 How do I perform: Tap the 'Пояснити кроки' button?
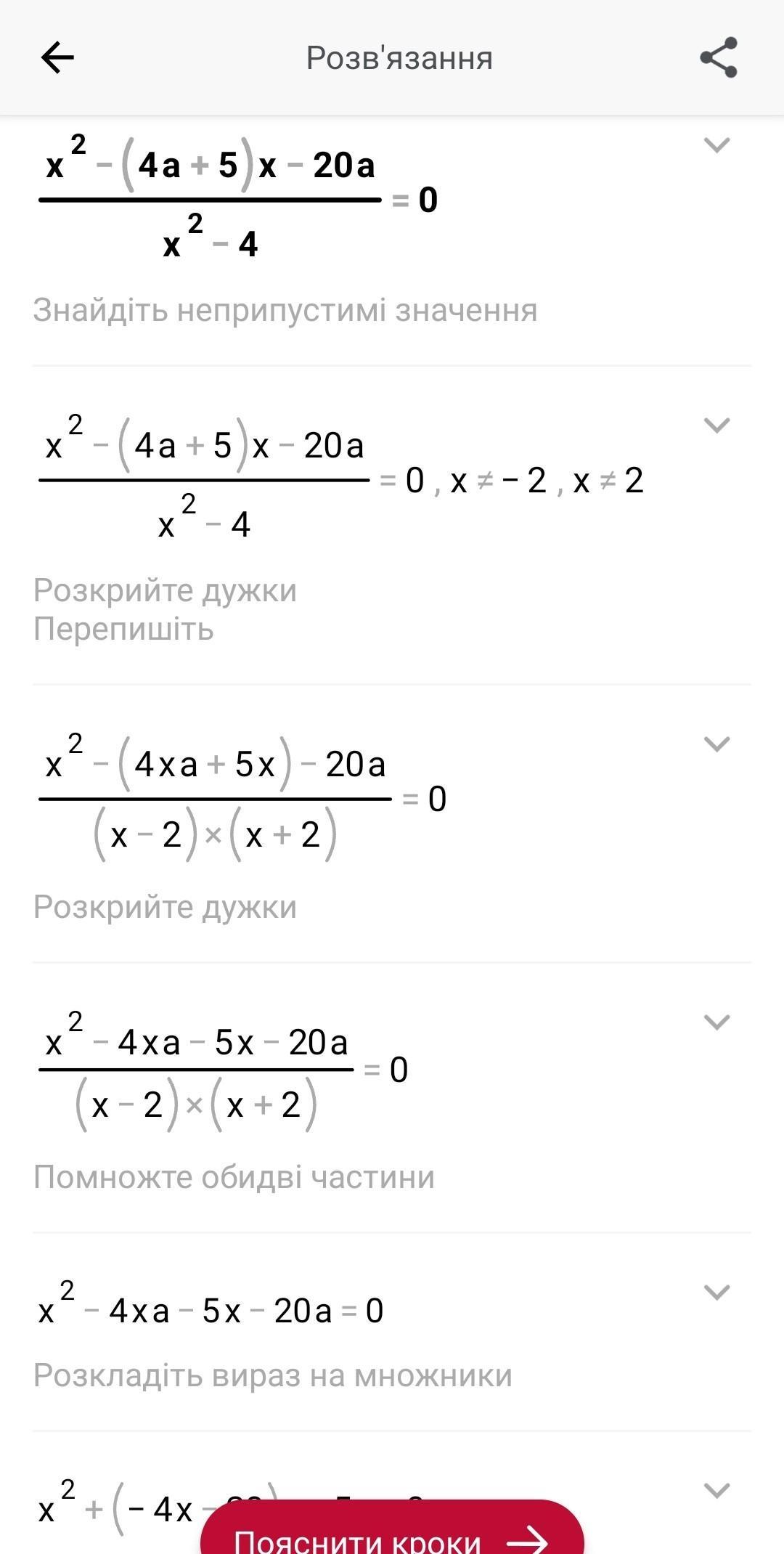tap(392, 1532)
